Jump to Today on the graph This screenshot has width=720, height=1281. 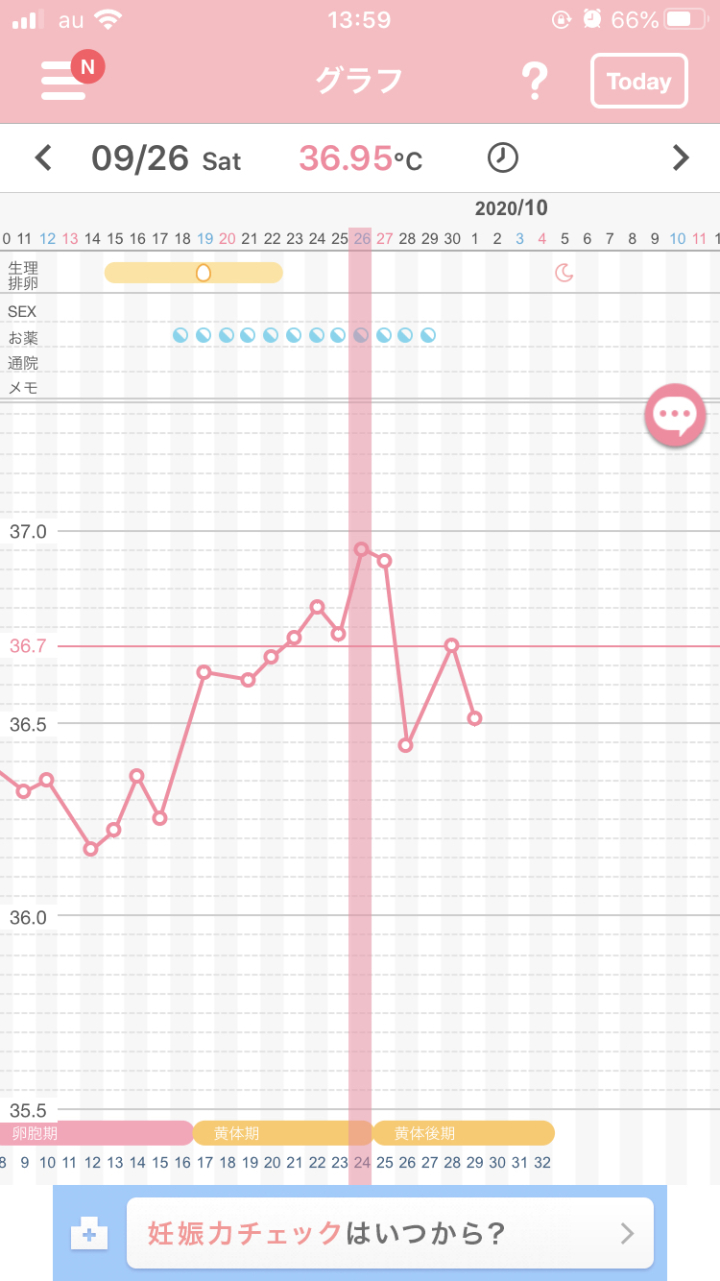[x=639, y=81]
